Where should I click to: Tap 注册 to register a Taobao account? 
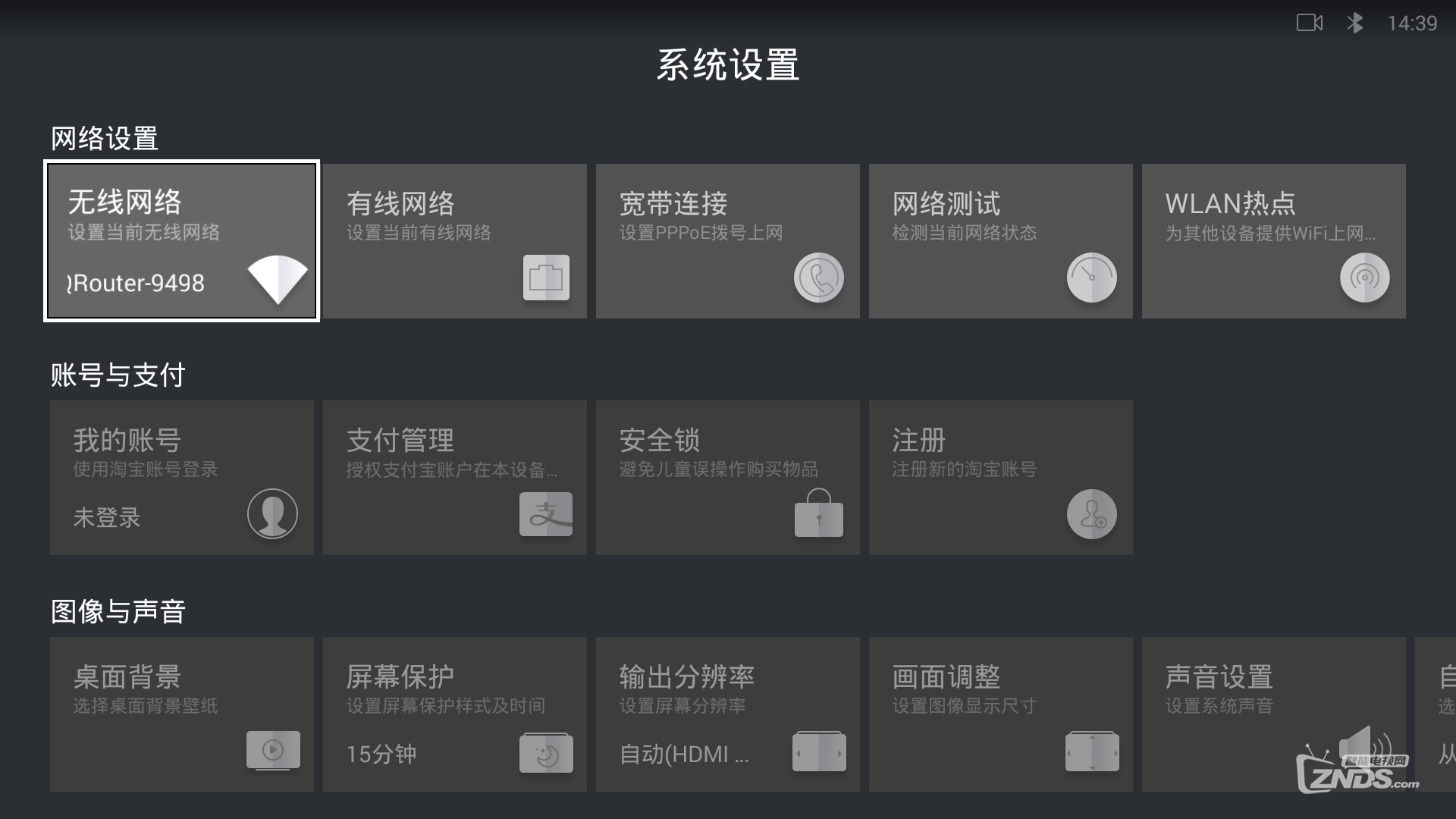[x=1001, y=478]
